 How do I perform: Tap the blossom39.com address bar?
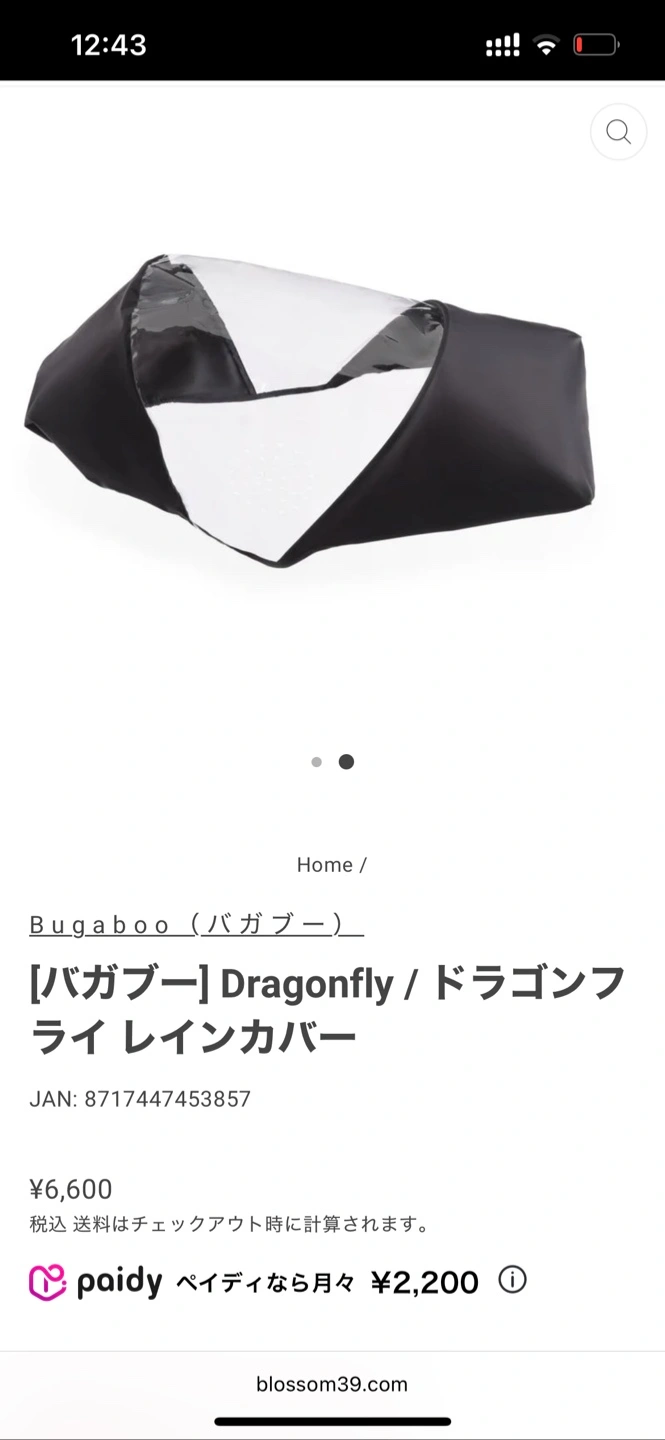(x=332, y=1385)
